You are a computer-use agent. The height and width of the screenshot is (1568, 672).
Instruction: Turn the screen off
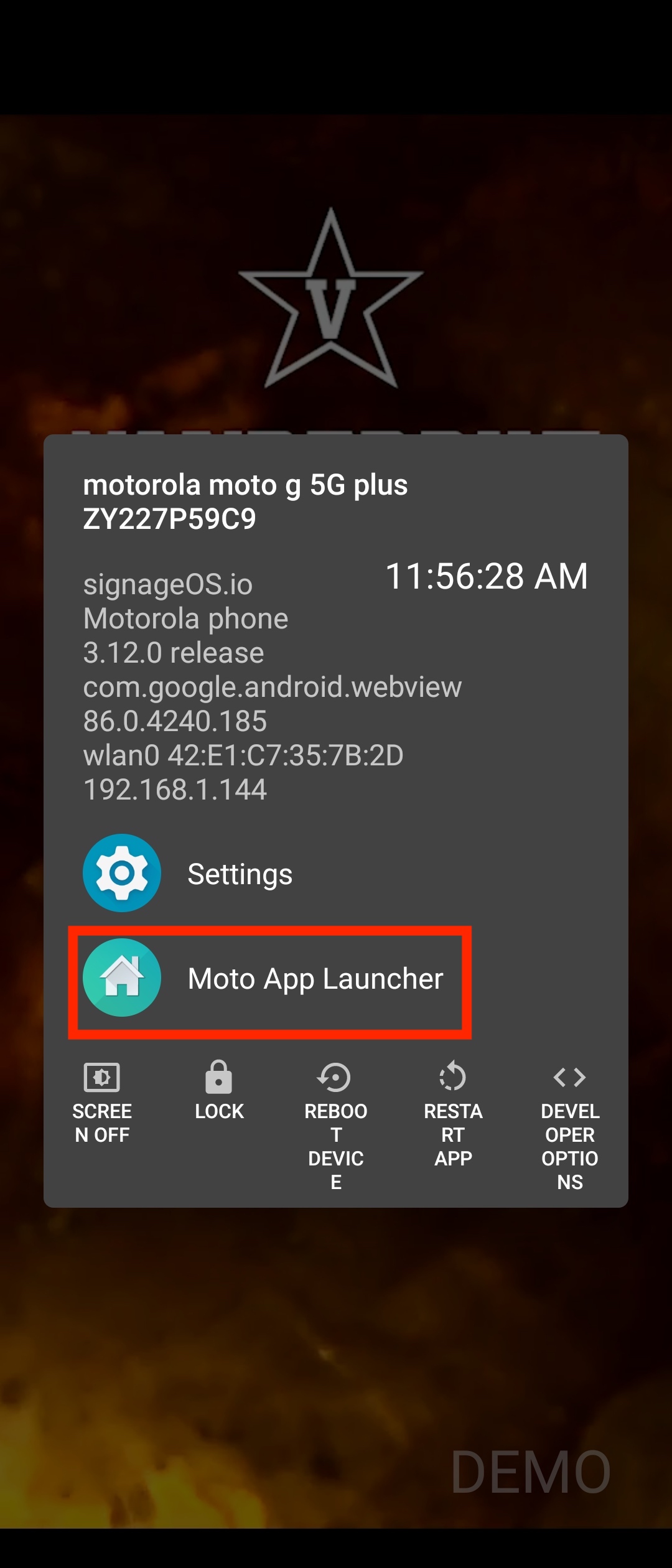click(102, 1103)
